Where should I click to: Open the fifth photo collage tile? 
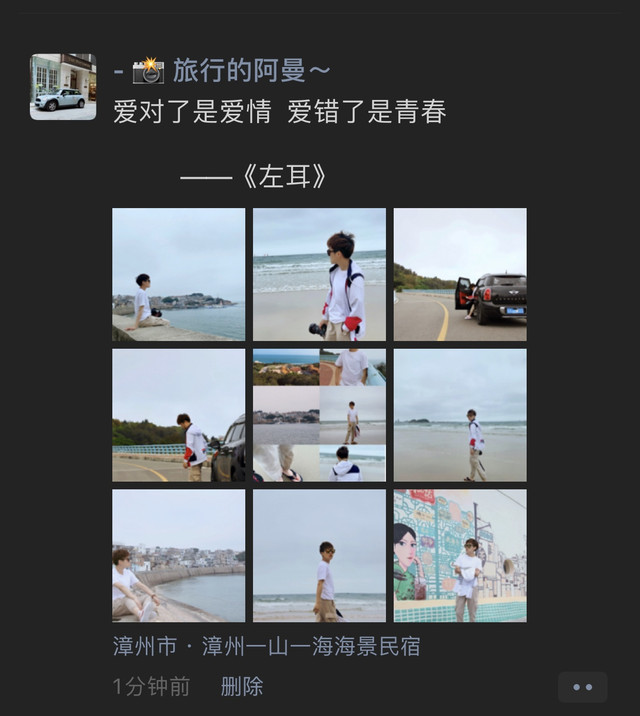[x=319, y=415]
